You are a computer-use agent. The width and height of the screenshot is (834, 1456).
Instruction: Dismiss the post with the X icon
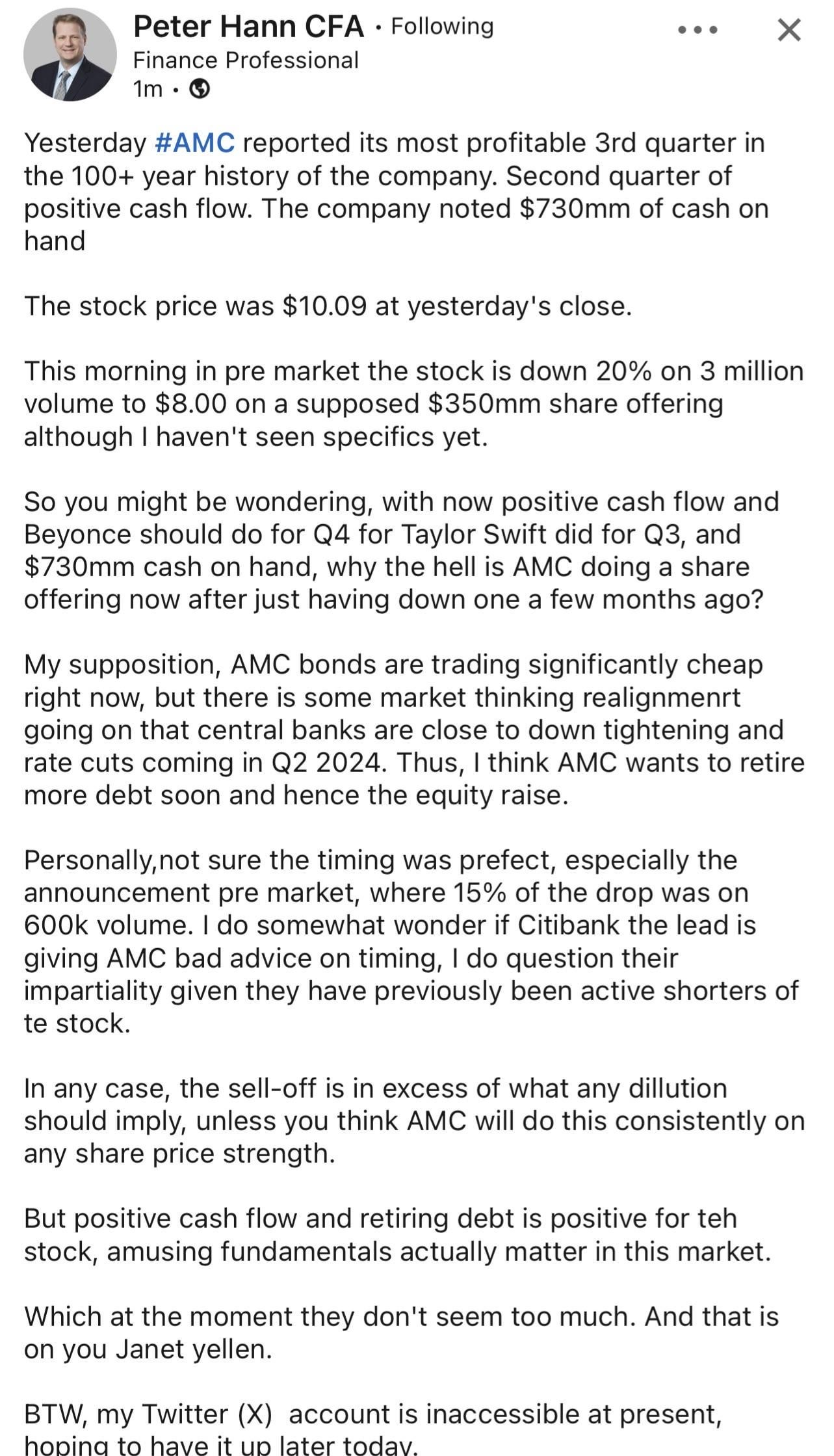point(789,30)
